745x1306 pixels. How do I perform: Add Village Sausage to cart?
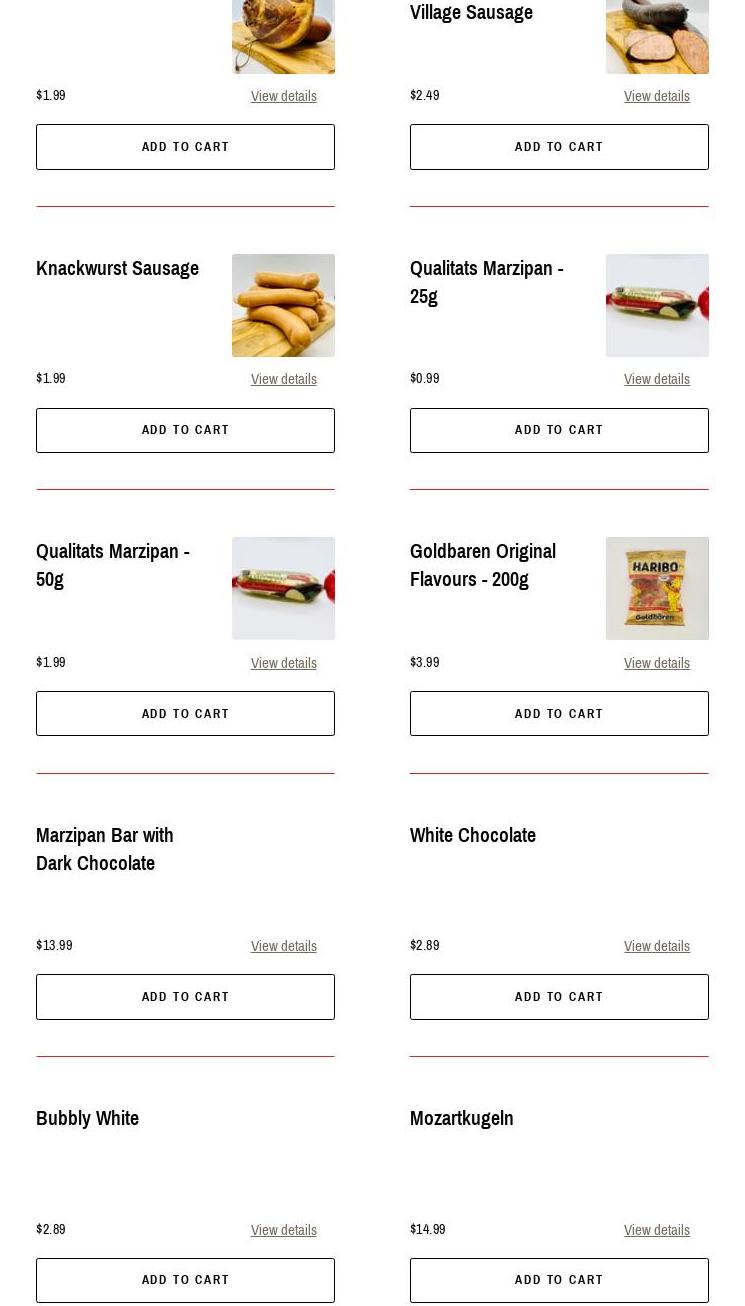click(x=558, y=147)
